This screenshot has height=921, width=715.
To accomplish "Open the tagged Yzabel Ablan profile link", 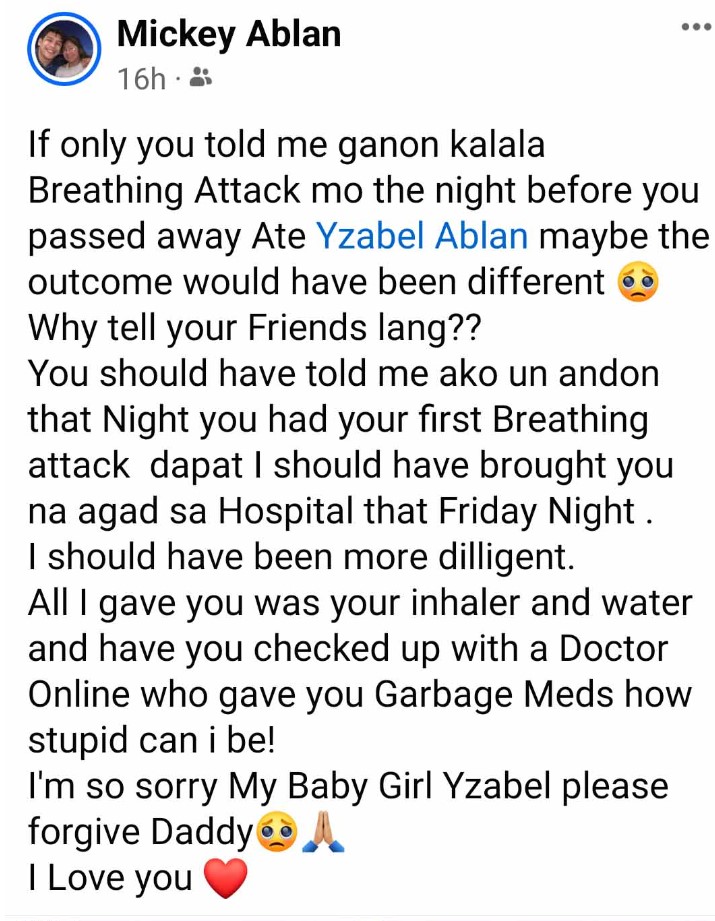I will (x=421, y=236).
